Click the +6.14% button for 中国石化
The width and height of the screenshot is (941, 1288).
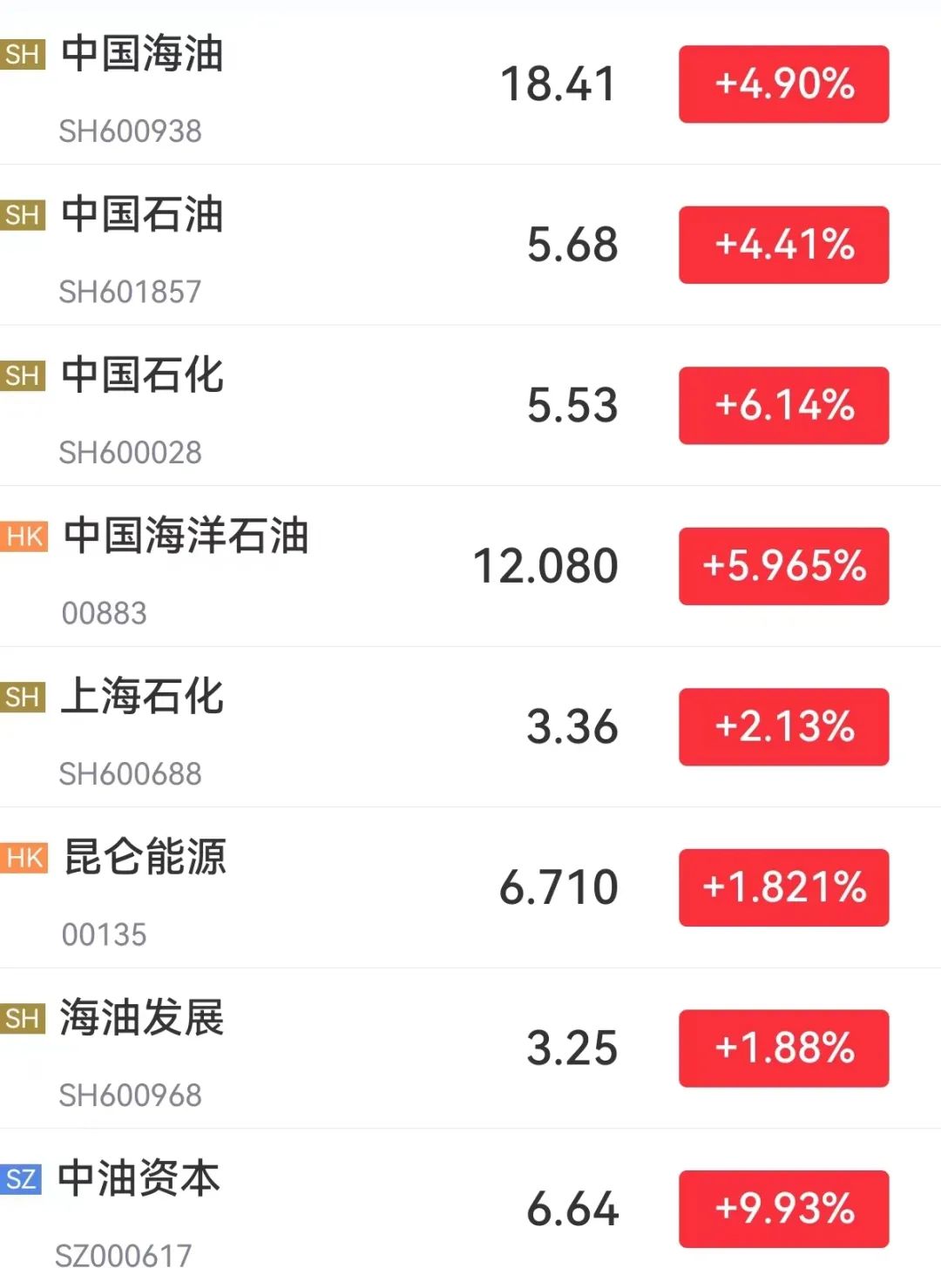[782, 405]
